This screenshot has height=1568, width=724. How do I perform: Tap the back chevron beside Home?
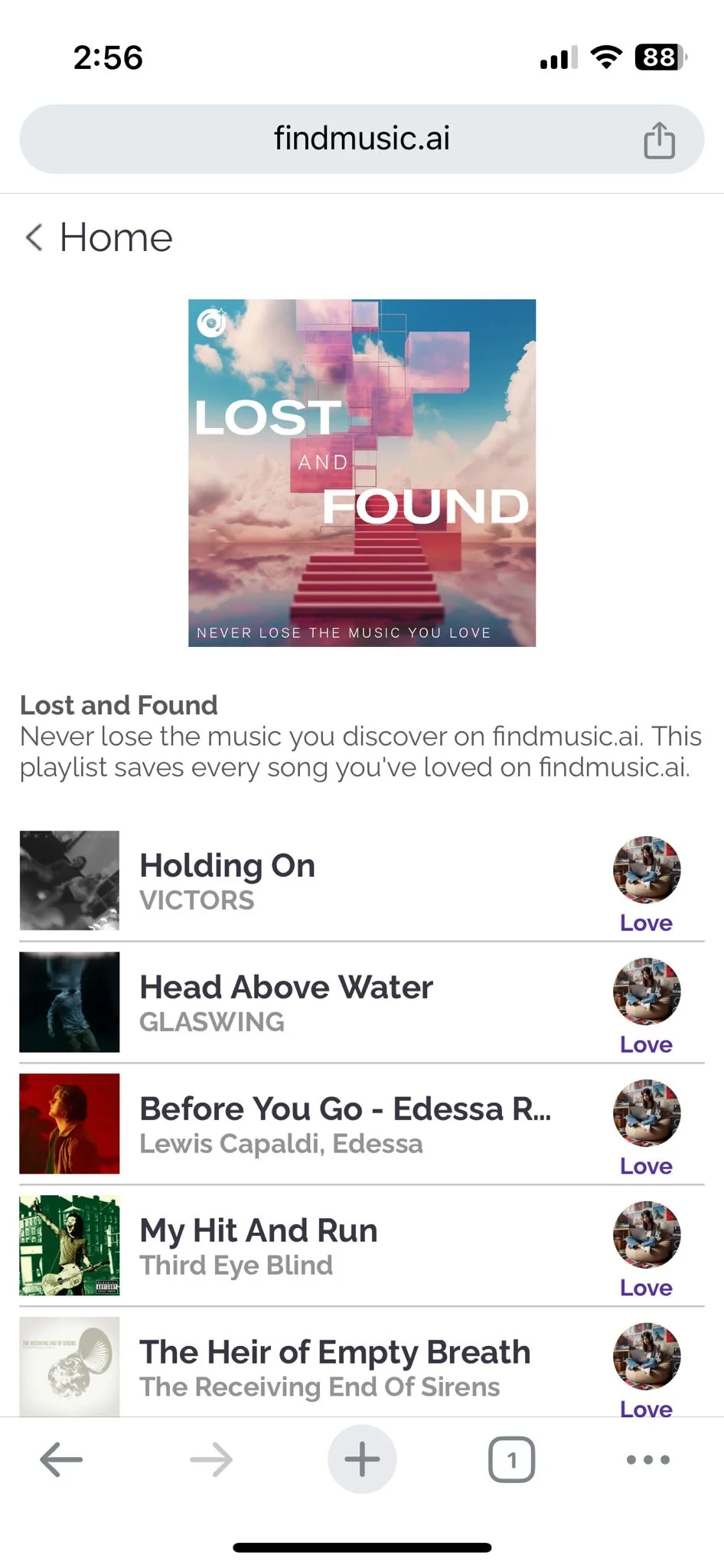tap(33, 238)
